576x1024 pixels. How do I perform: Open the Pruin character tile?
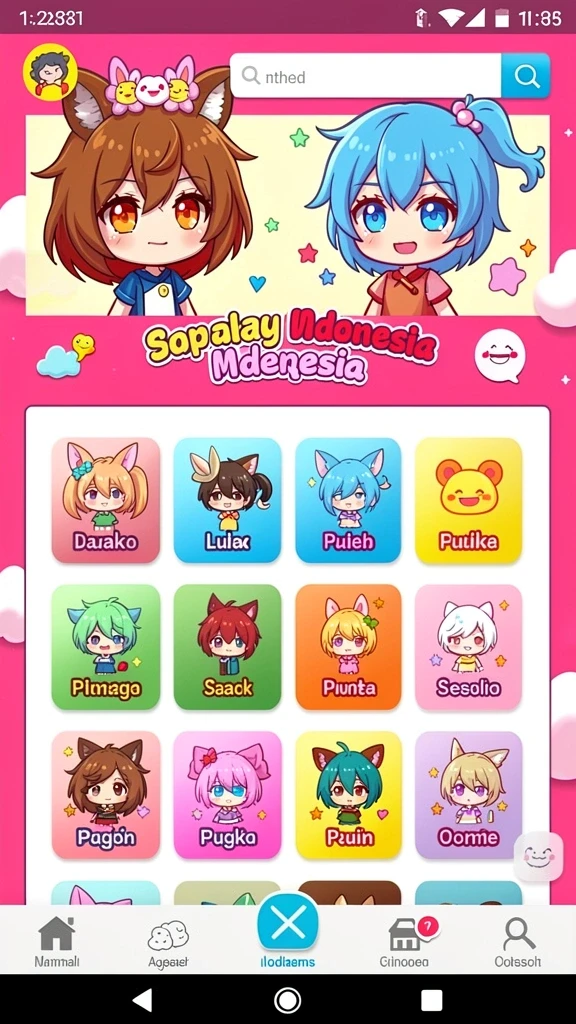(x=348, y=795)
